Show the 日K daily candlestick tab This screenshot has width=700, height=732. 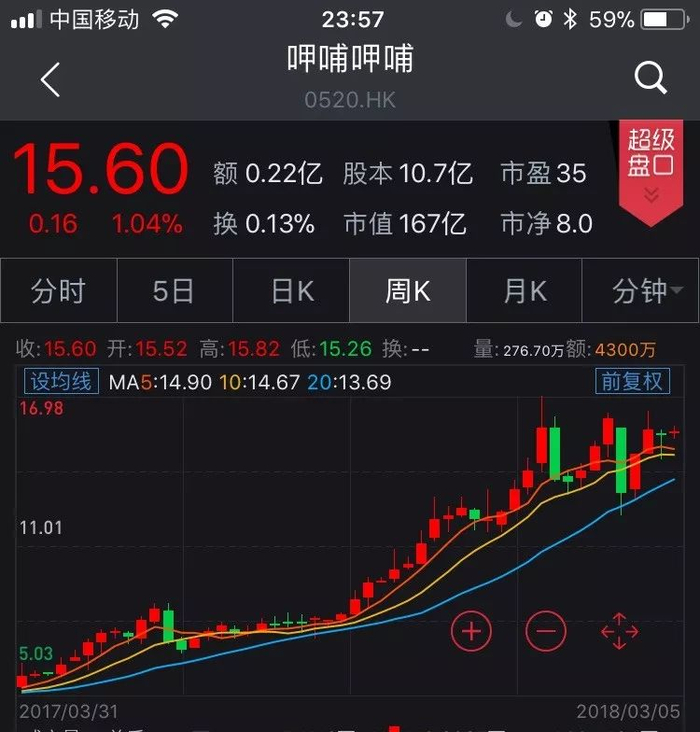(x=291, y=291)
